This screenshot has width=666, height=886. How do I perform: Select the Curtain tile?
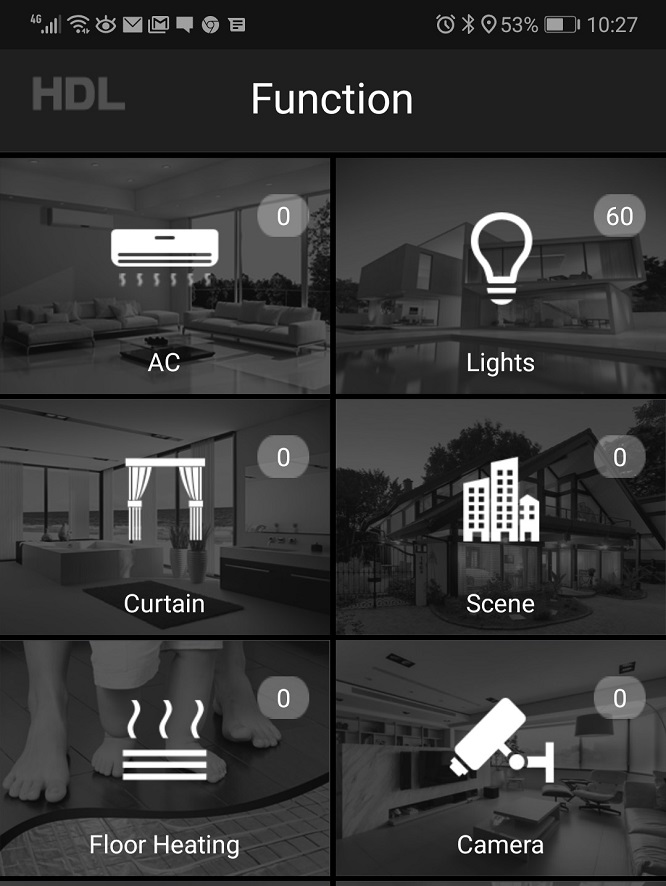point(165,517)
